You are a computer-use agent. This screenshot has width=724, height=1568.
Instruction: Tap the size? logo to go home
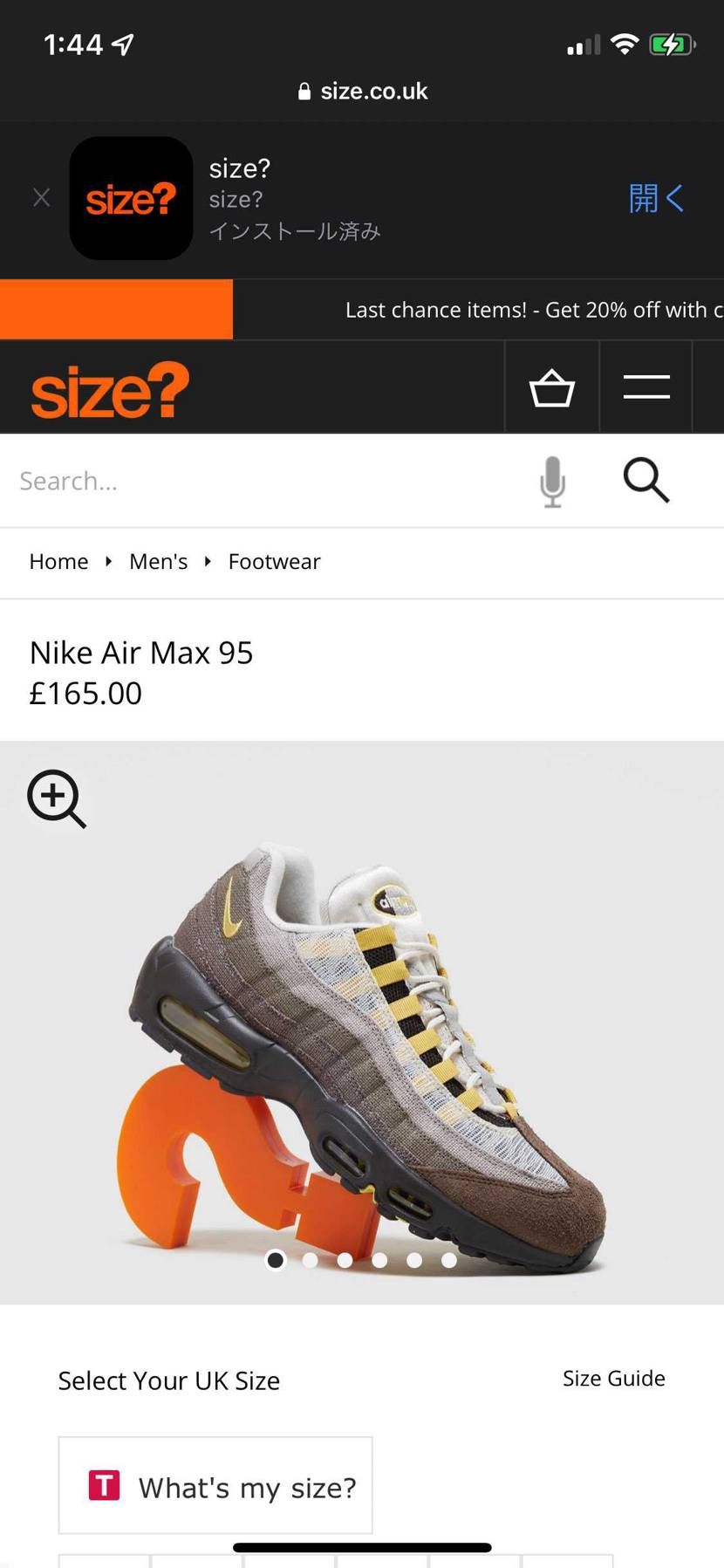110,390
